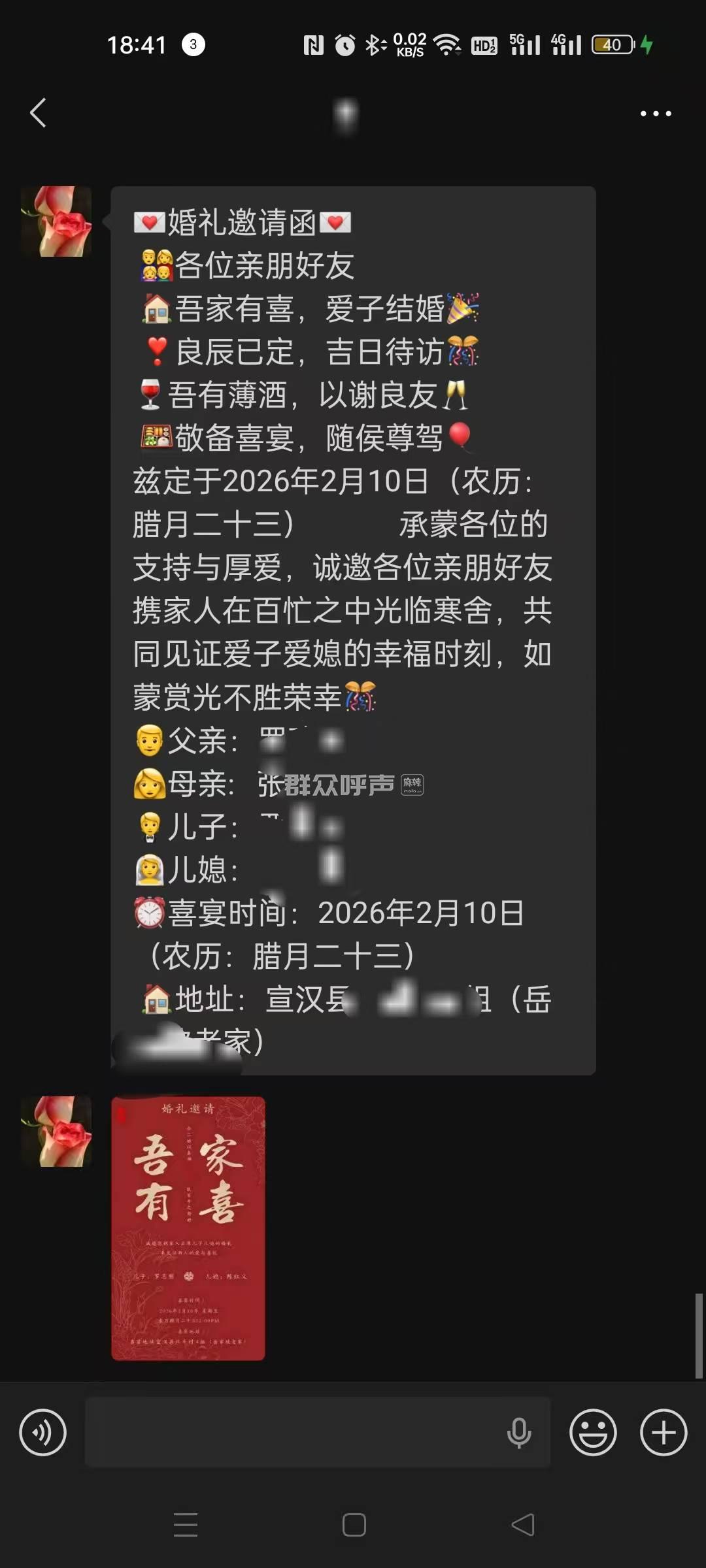Image resolution: width=706 pixels, height=1568 pixels.
Task: Open the red wedding invitation image
Action: coord(188,1228)
